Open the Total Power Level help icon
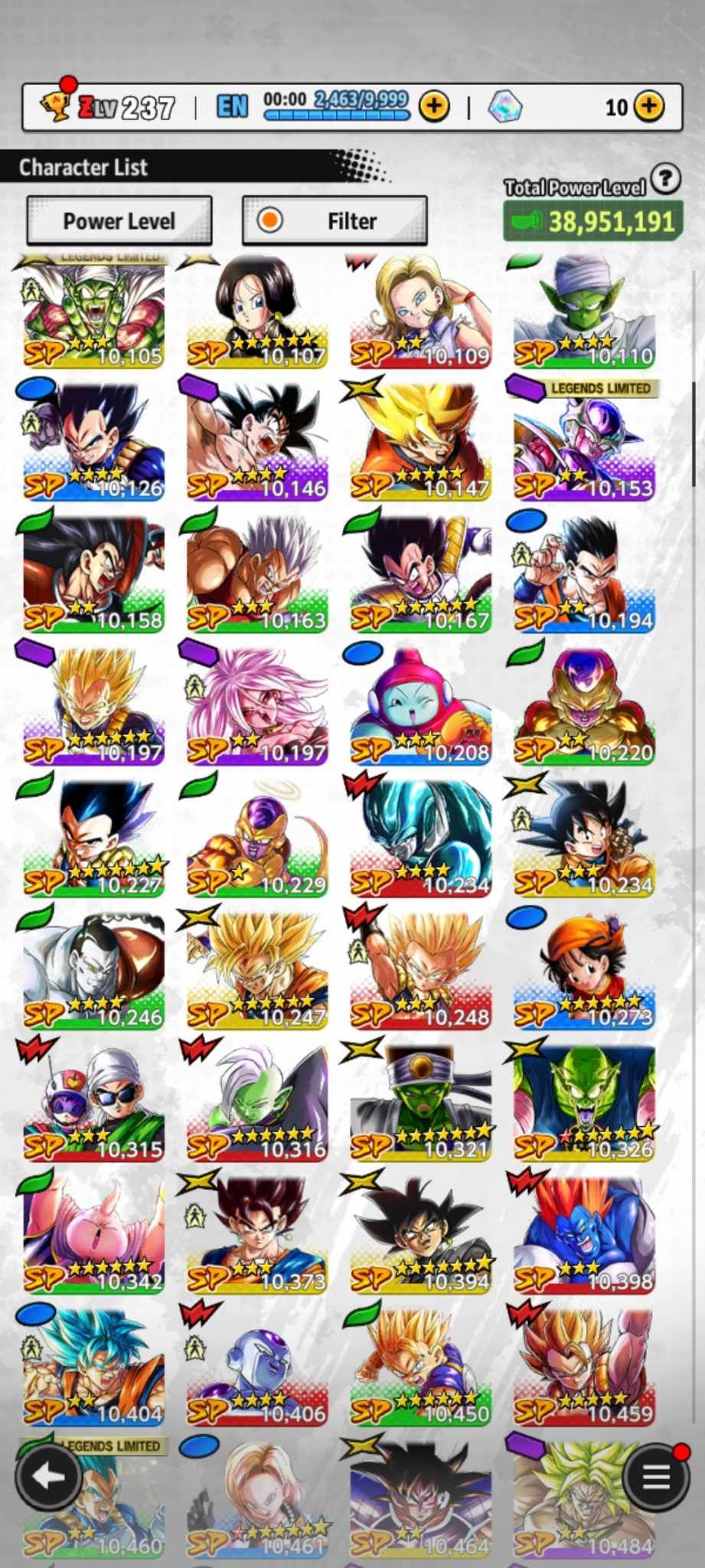Viewport: 705px width, 1568px height. point(666,179)
